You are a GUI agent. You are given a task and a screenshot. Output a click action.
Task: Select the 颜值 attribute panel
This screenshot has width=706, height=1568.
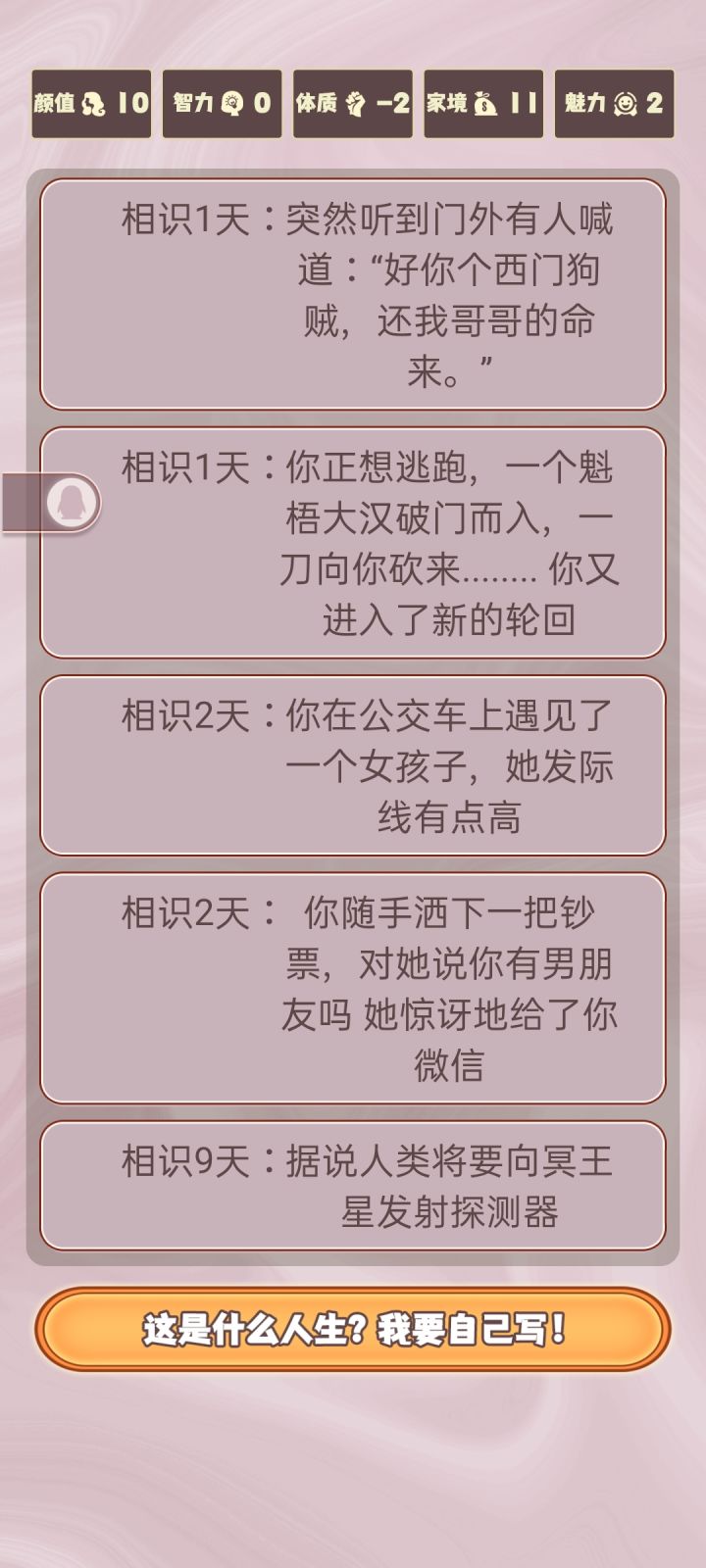point(91,104)
